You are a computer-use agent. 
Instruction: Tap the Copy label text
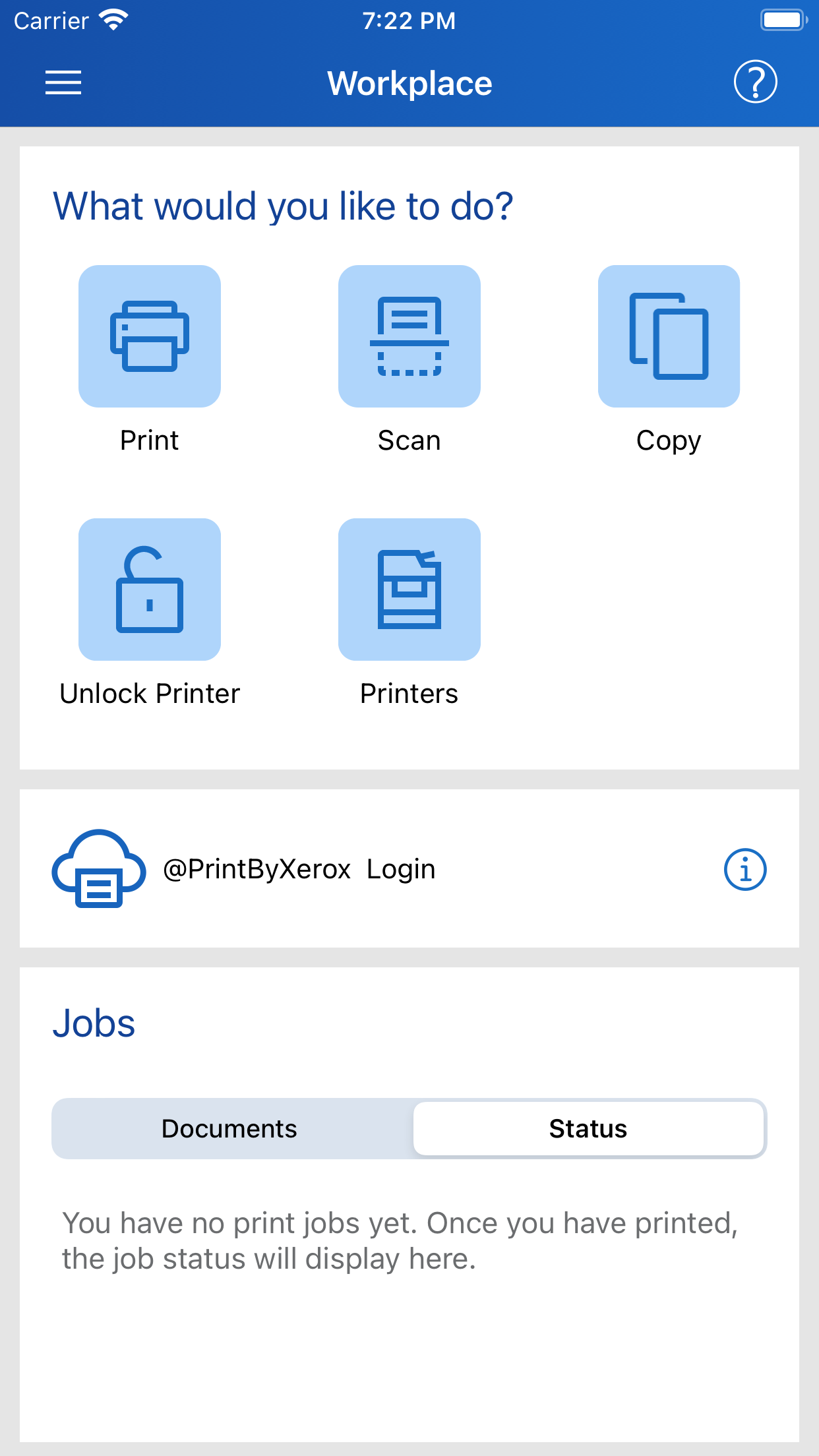(x=669, y=440)
